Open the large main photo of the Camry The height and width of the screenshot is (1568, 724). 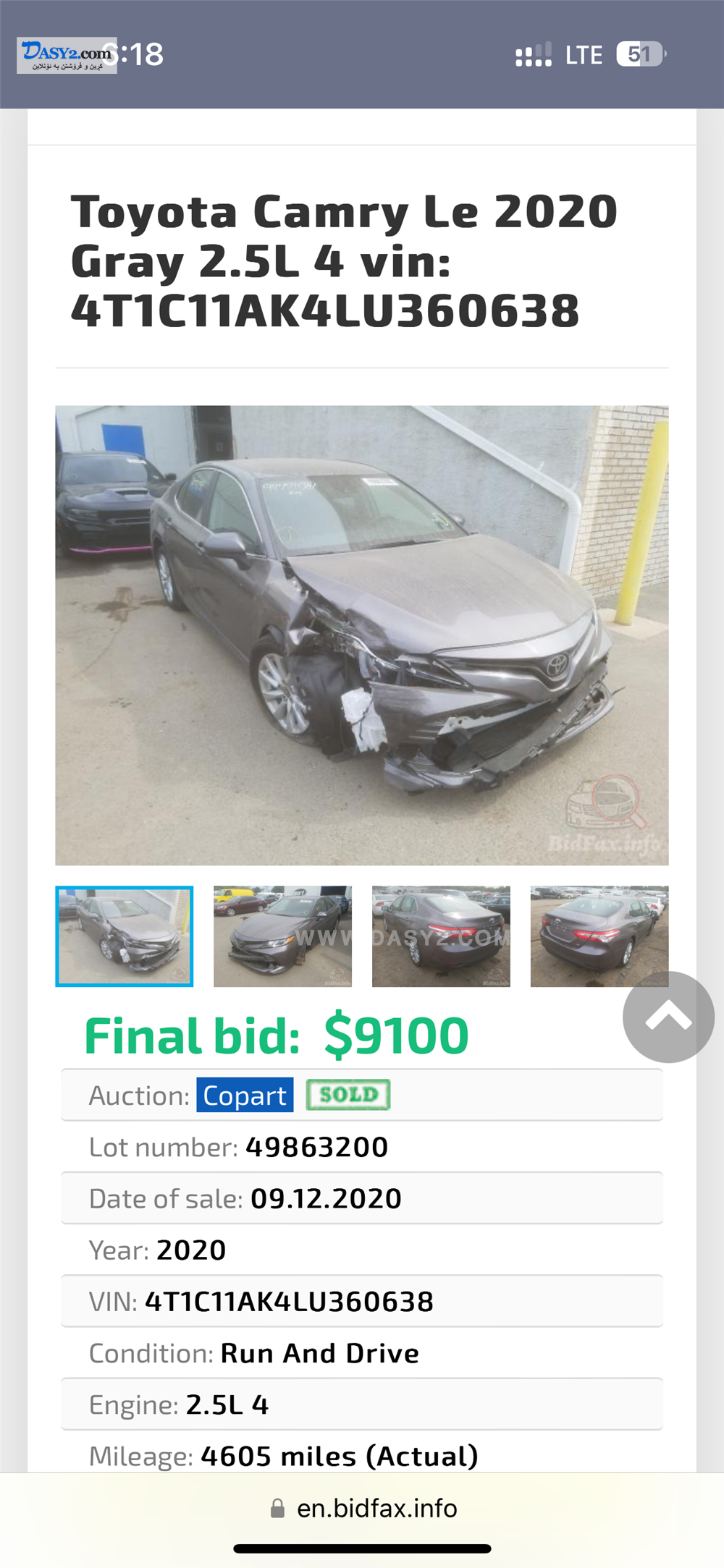pyautogui.click(x=362, y=635)
